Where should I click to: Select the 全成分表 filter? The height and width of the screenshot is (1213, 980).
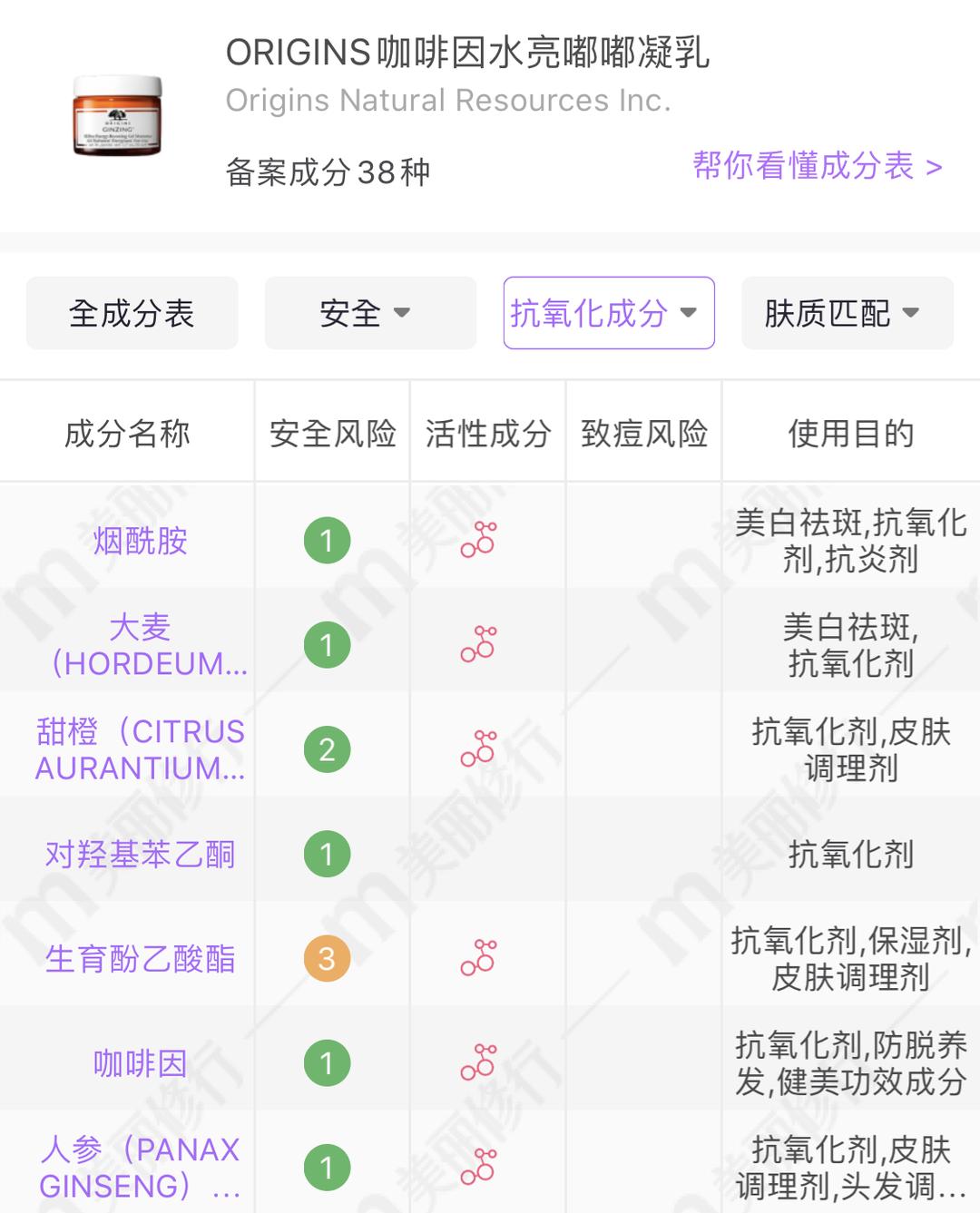pos(132,313)
